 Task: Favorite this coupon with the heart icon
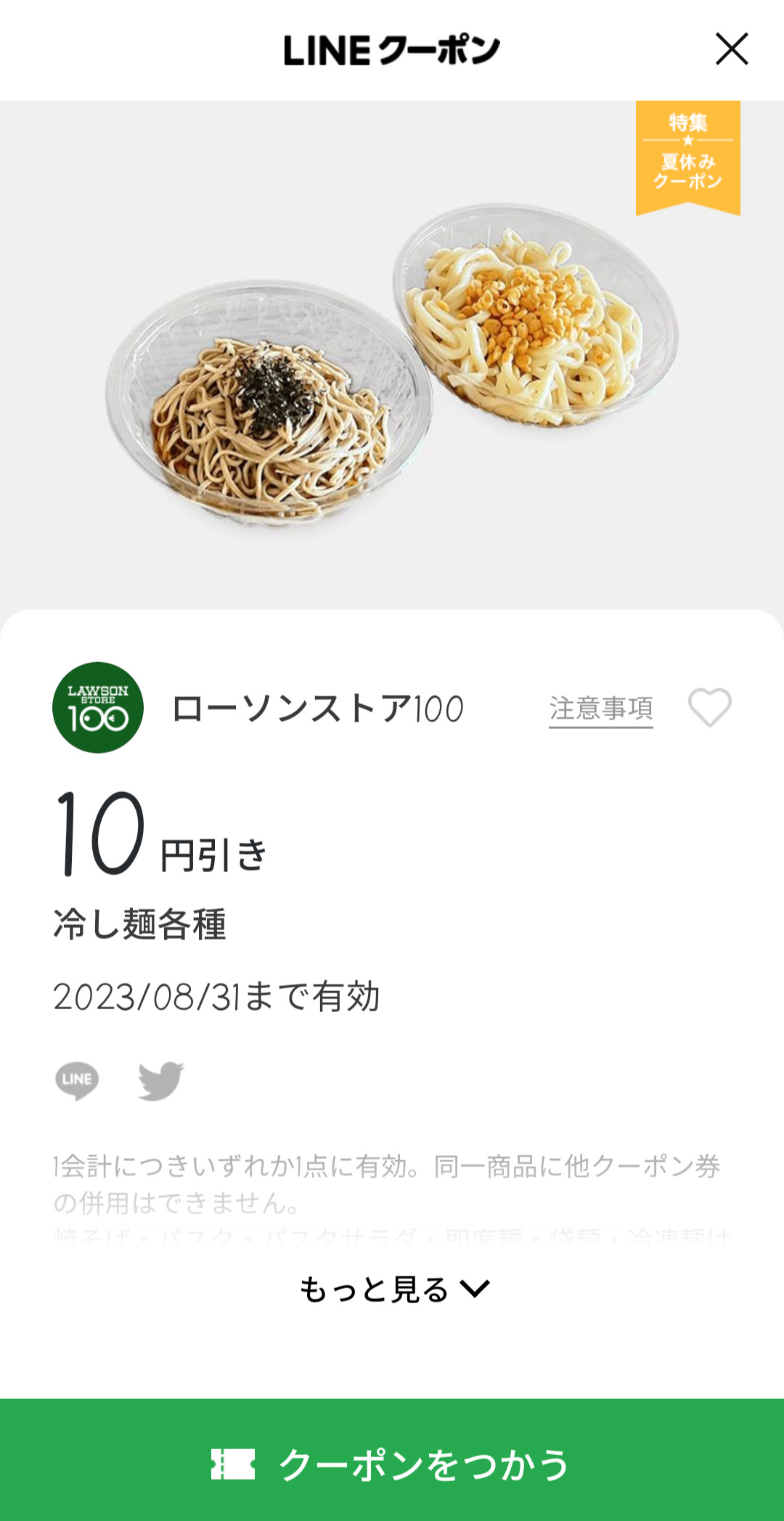click(709, 707)
